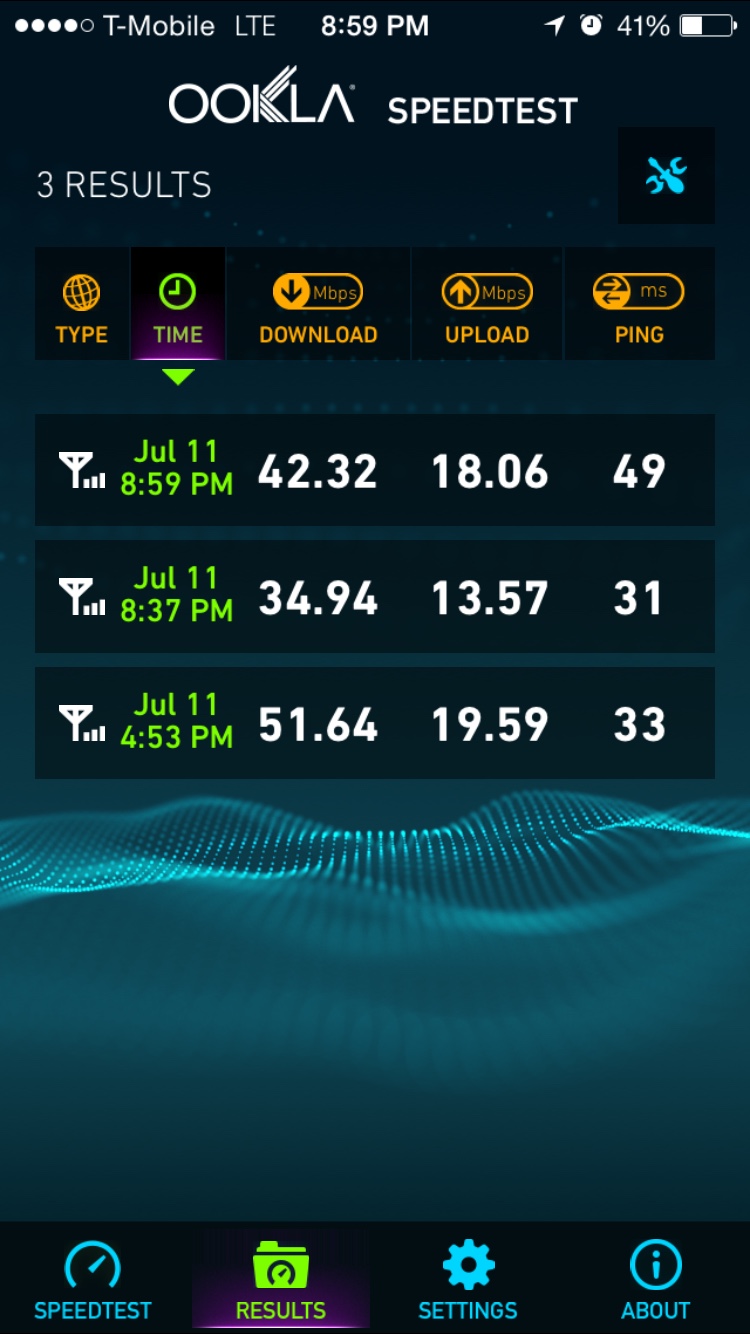Open the Jul 11 4:53 PM result
This screenshot has height=1334, width=750.
pos(375,723)
